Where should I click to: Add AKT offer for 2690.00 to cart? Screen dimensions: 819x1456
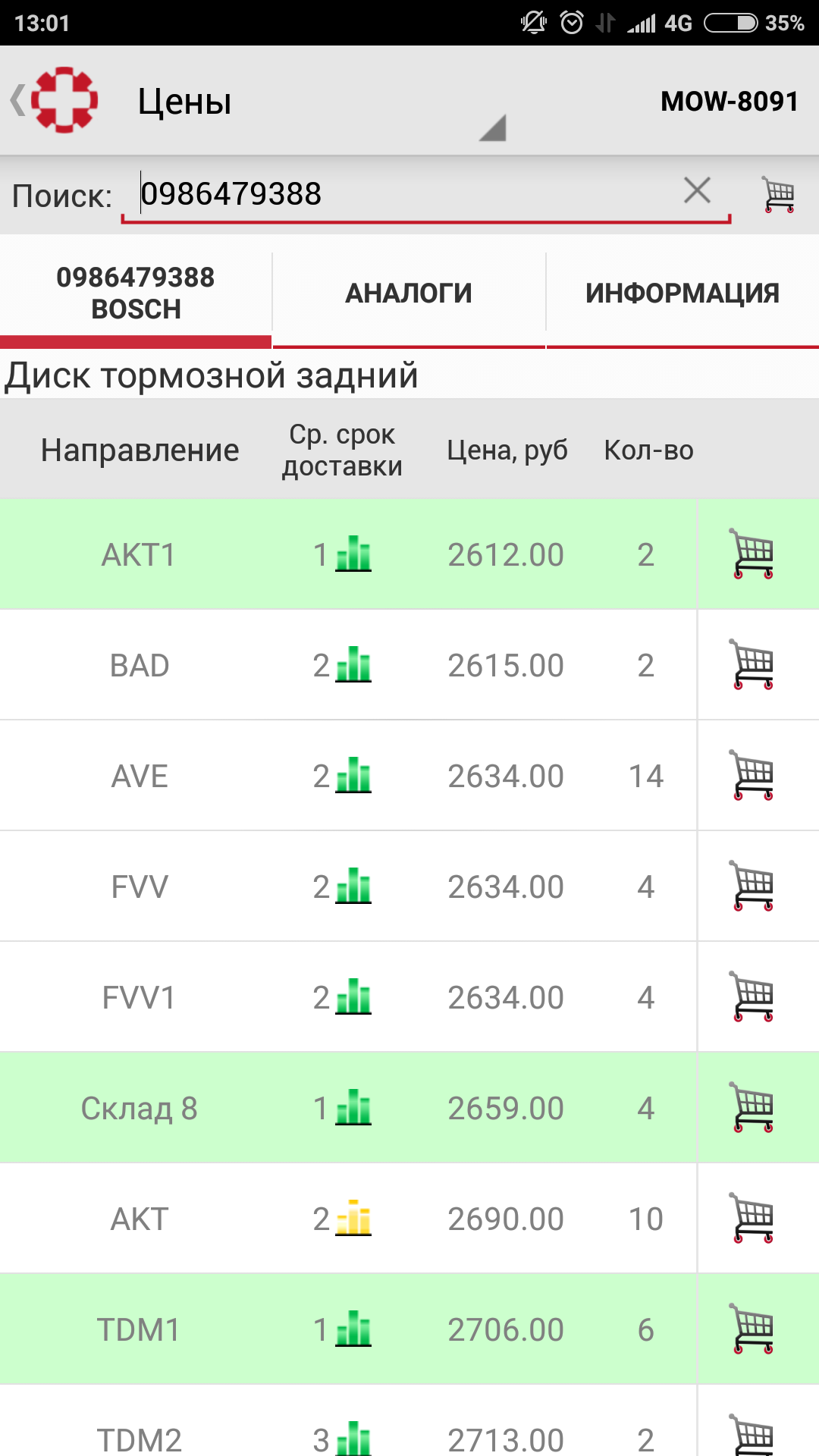click(x=752, y=1219)
